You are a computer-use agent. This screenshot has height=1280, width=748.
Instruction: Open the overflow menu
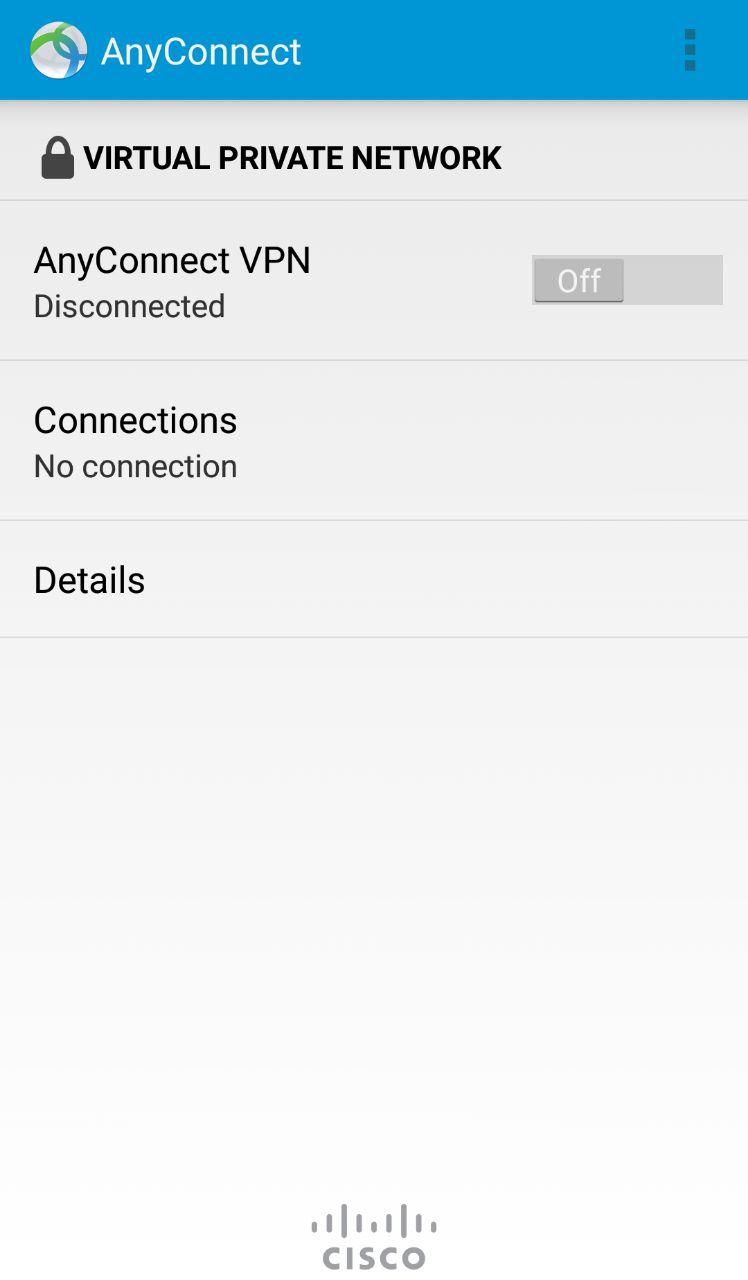pos(689,50)
